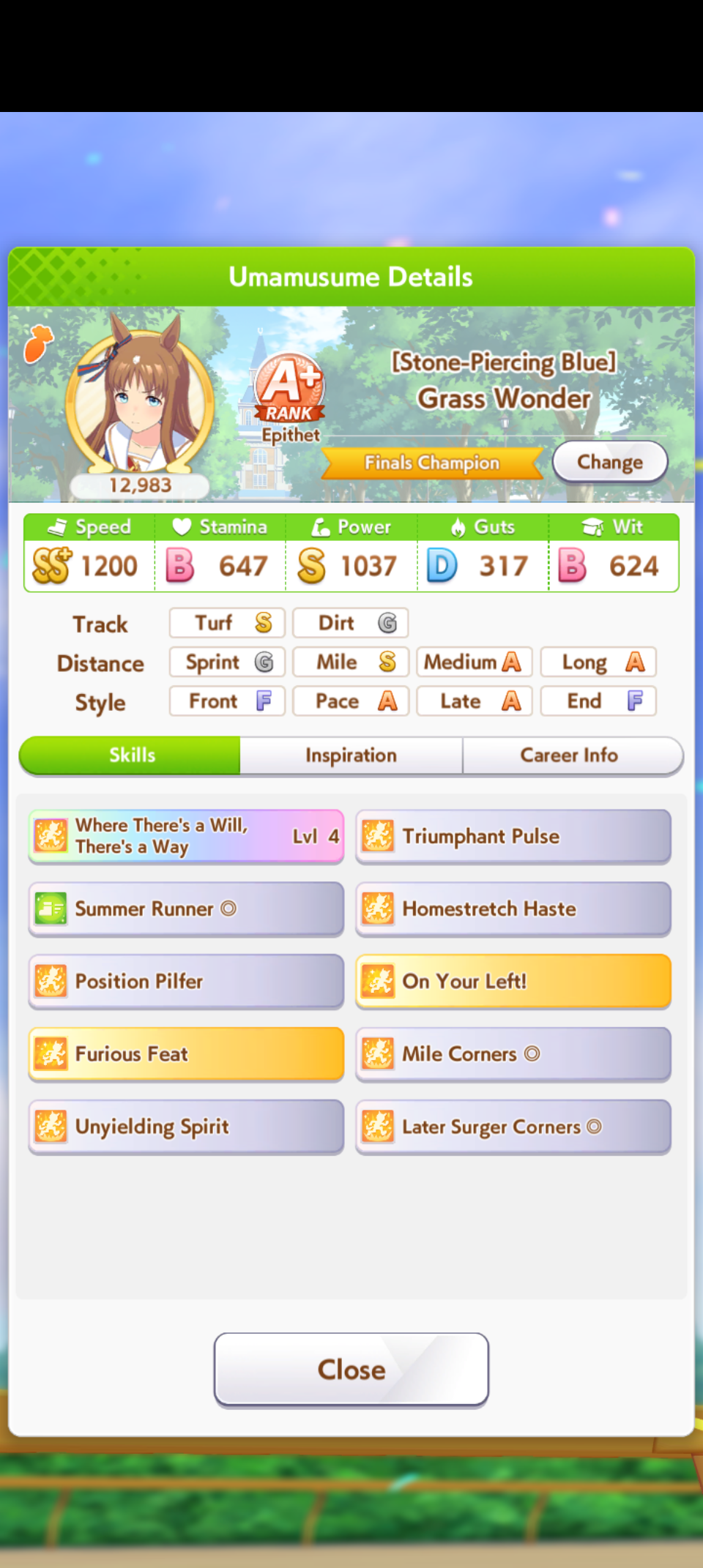View the Homestretch Haste skill
Image resolution: width=703 pixels, height=1568 pixels.
click(513, 908)
